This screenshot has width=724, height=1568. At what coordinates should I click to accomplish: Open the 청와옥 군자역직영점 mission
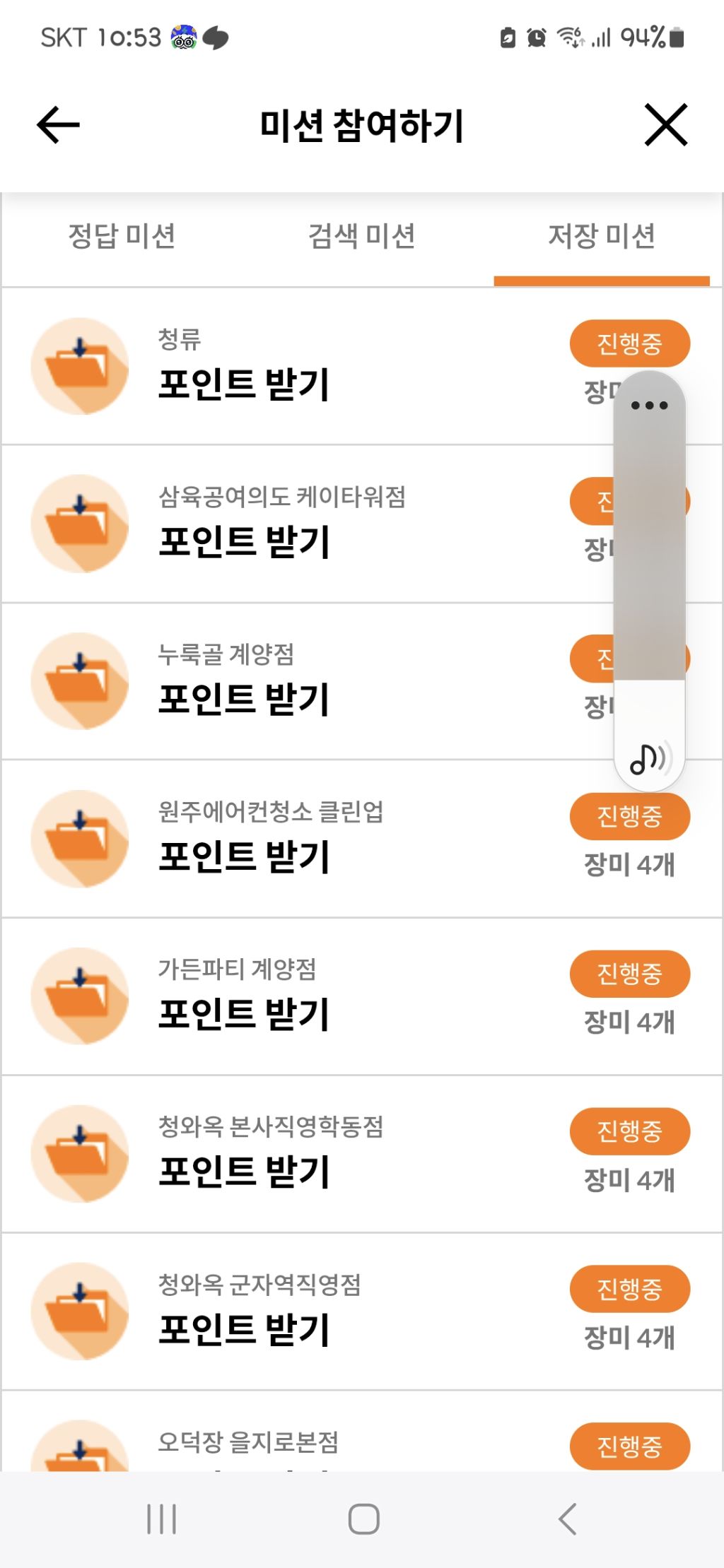[x=362, y=1311]
